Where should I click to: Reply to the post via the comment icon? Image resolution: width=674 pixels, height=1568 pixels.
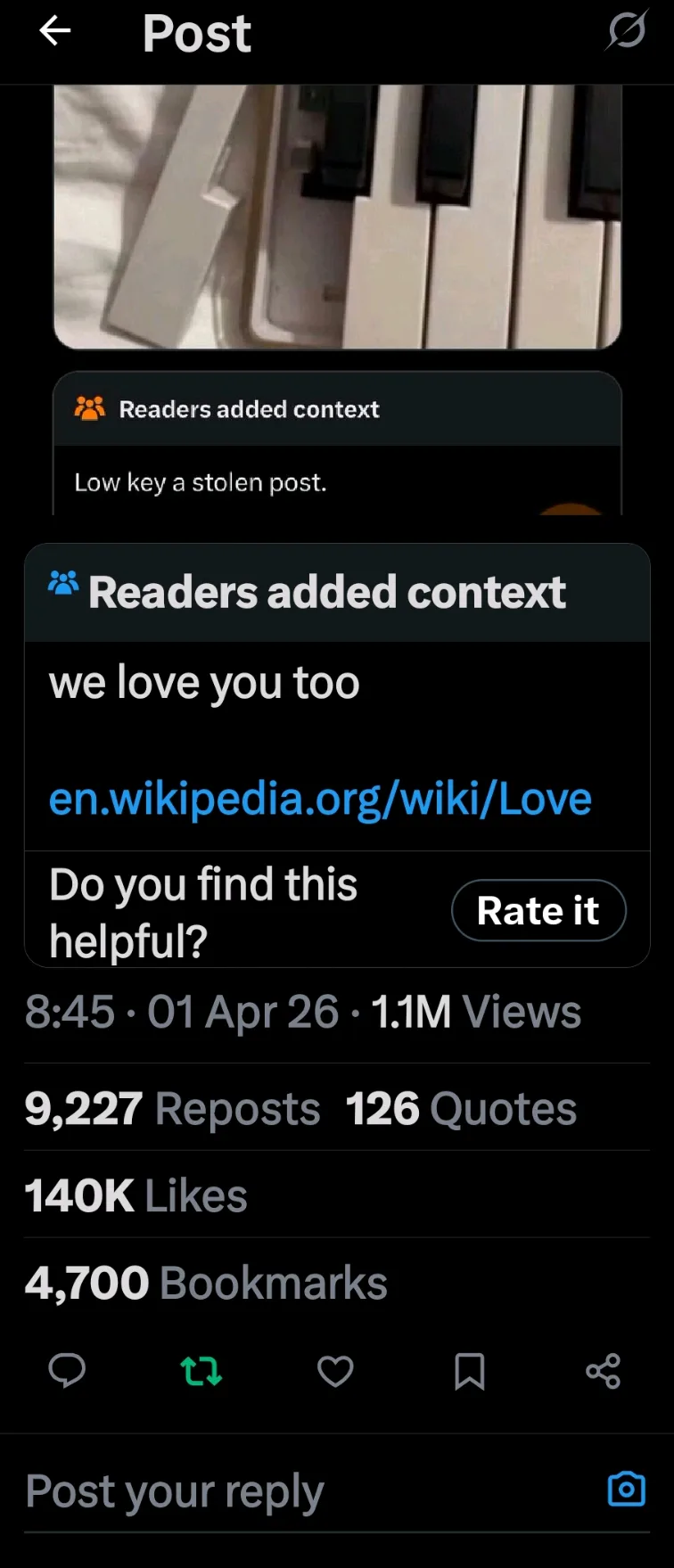[x=67, y=1371]
